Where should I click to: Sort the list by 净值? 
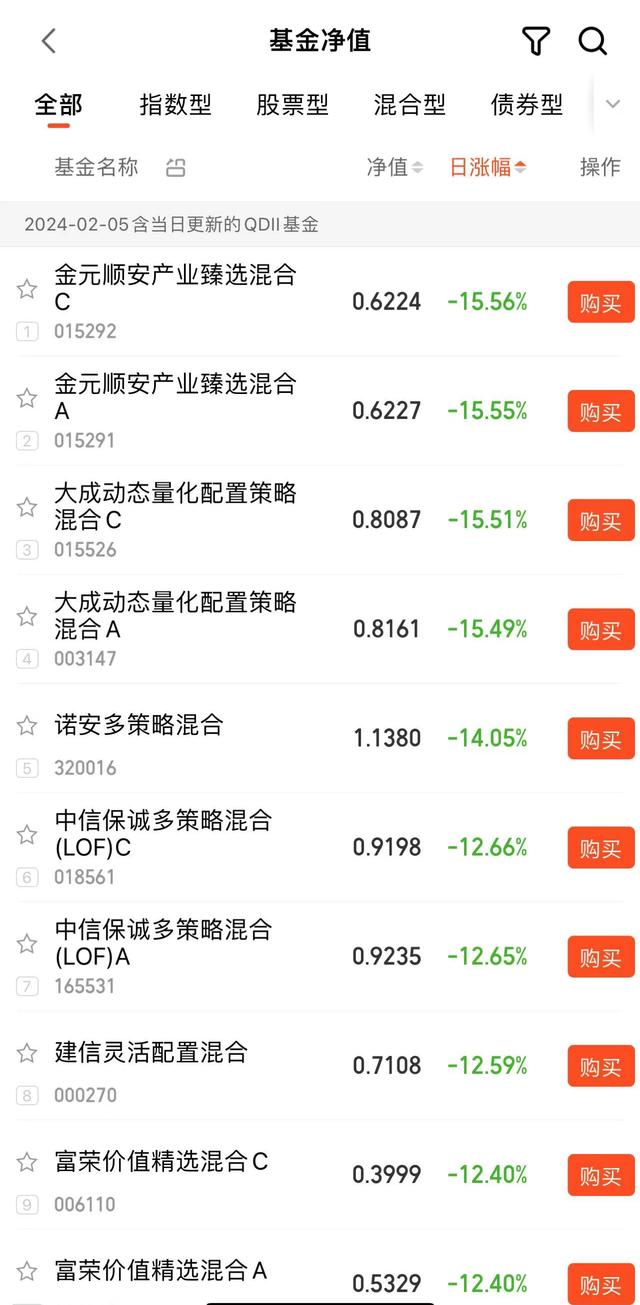point(394,167)
